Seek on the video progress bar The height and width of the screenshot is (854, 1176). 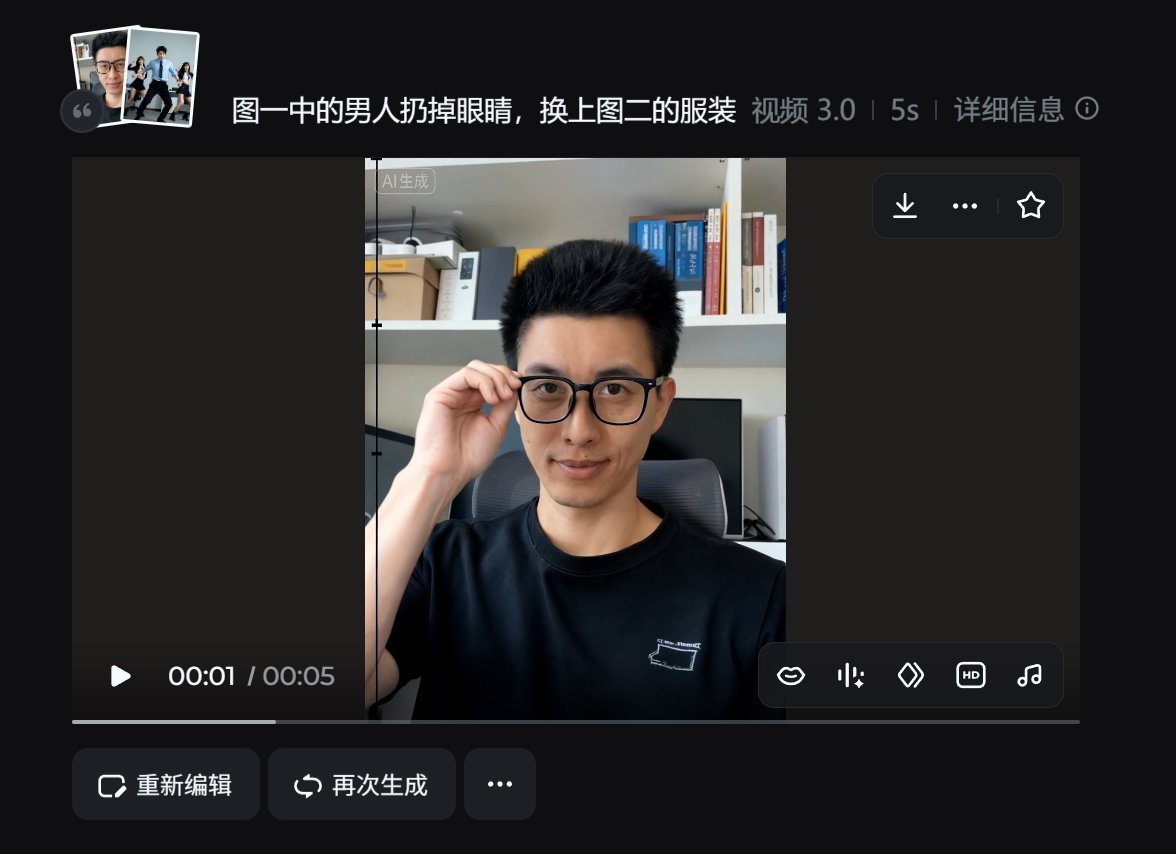click(575, 721)
